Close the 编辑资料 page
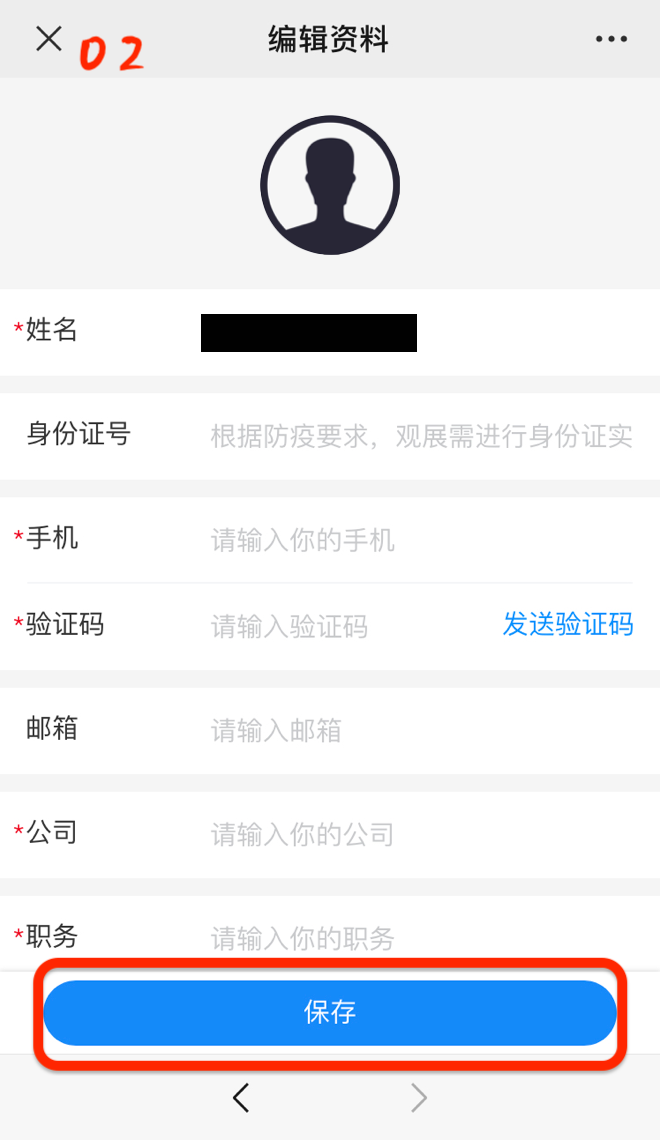The width and height of the screenshot is (660, 1140). tap(48, 39)
